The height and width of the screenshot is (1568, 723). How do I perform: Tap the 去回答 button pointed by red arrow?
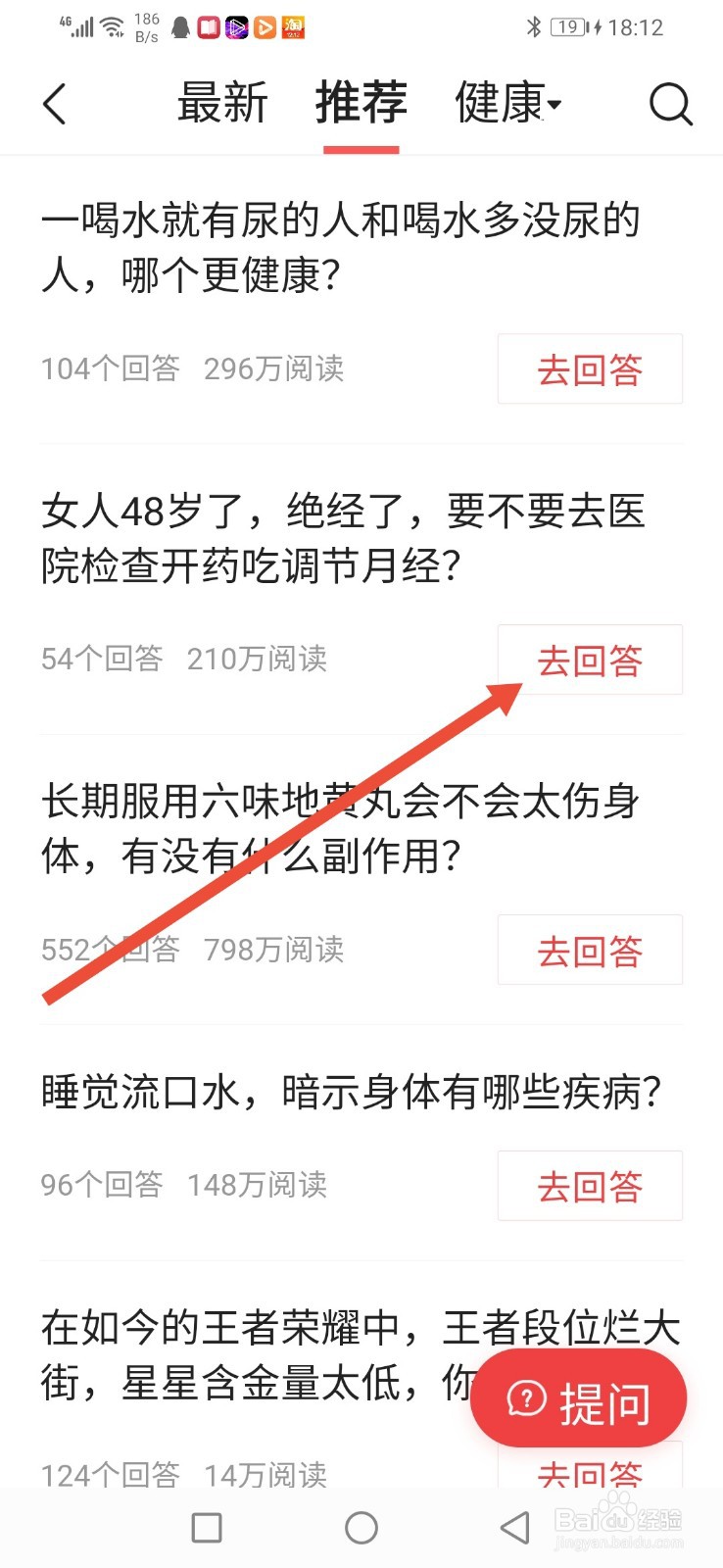tap(590, 660)
